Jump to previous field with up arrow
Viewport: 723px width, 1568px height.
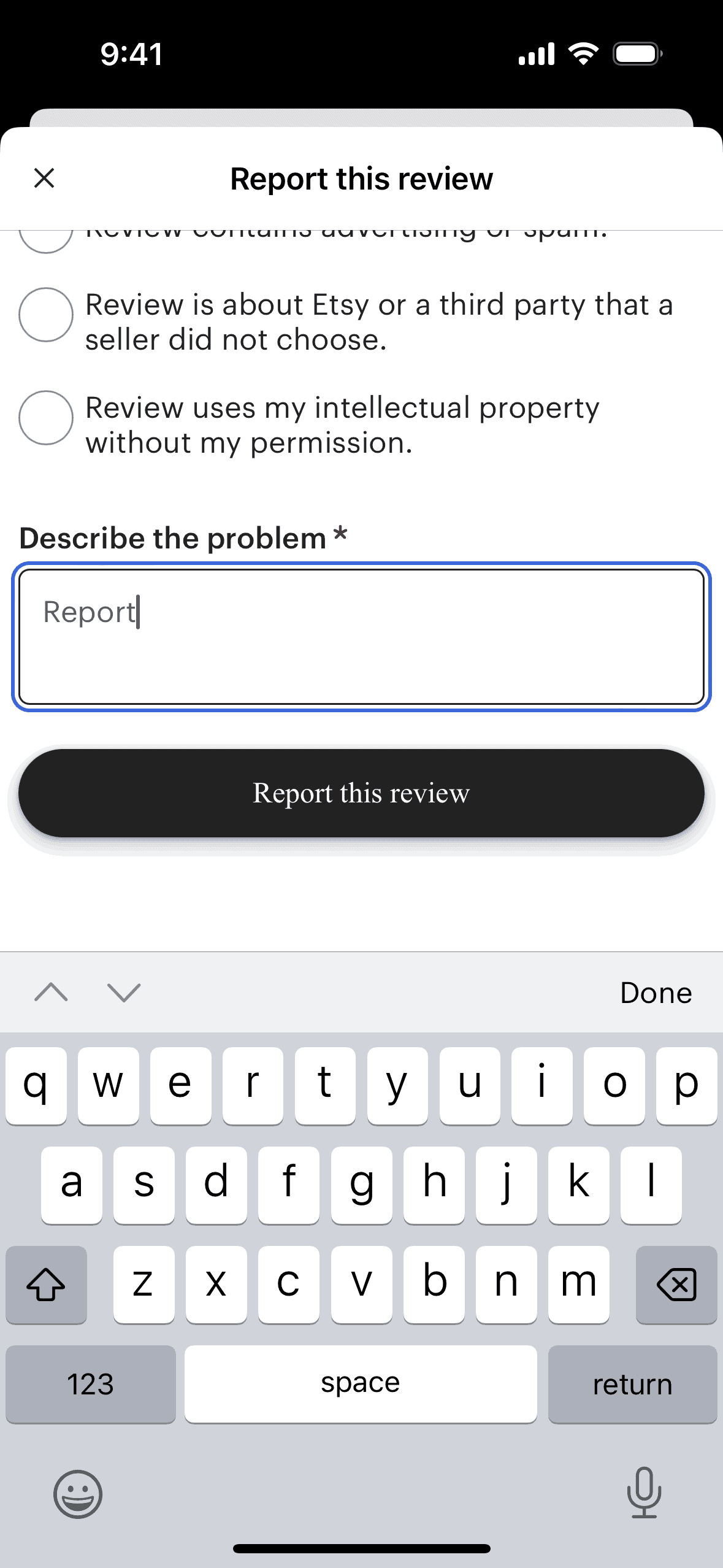(52, 992)
